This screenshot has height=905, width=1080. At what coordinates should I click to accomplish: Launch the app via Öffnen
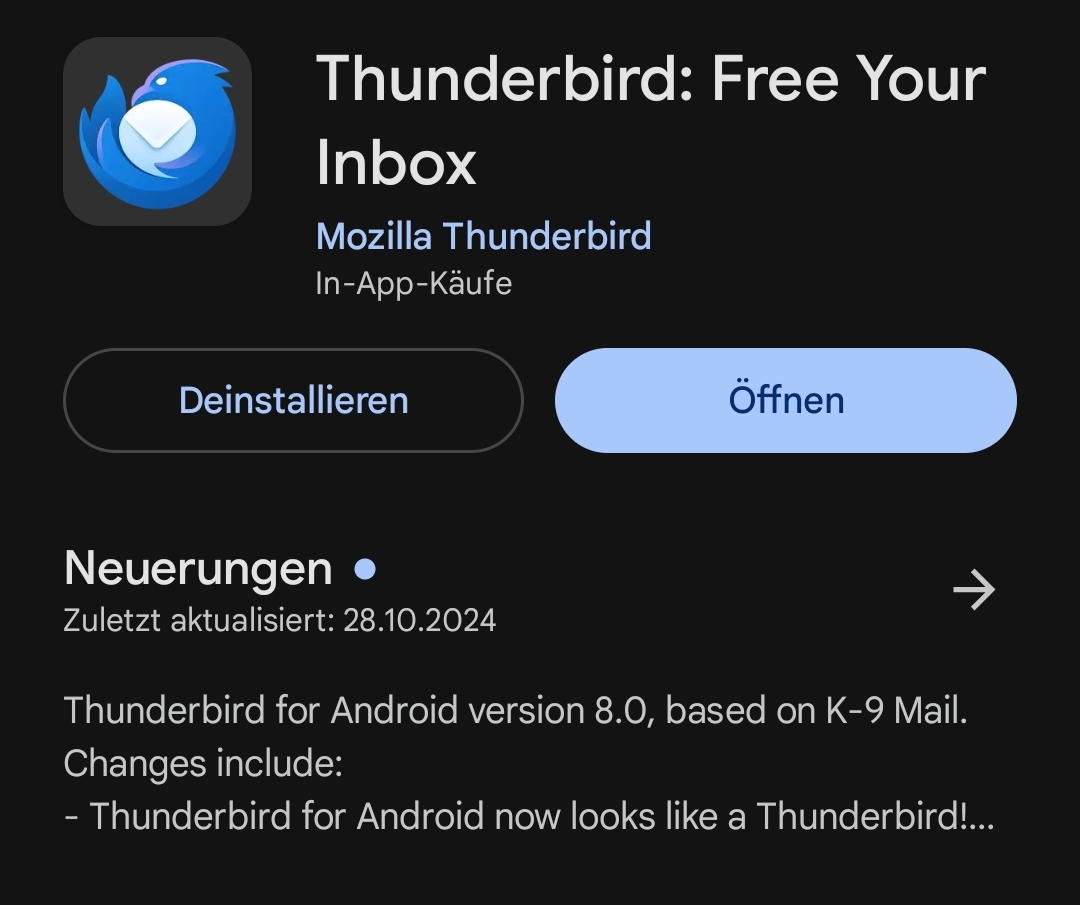786,400
